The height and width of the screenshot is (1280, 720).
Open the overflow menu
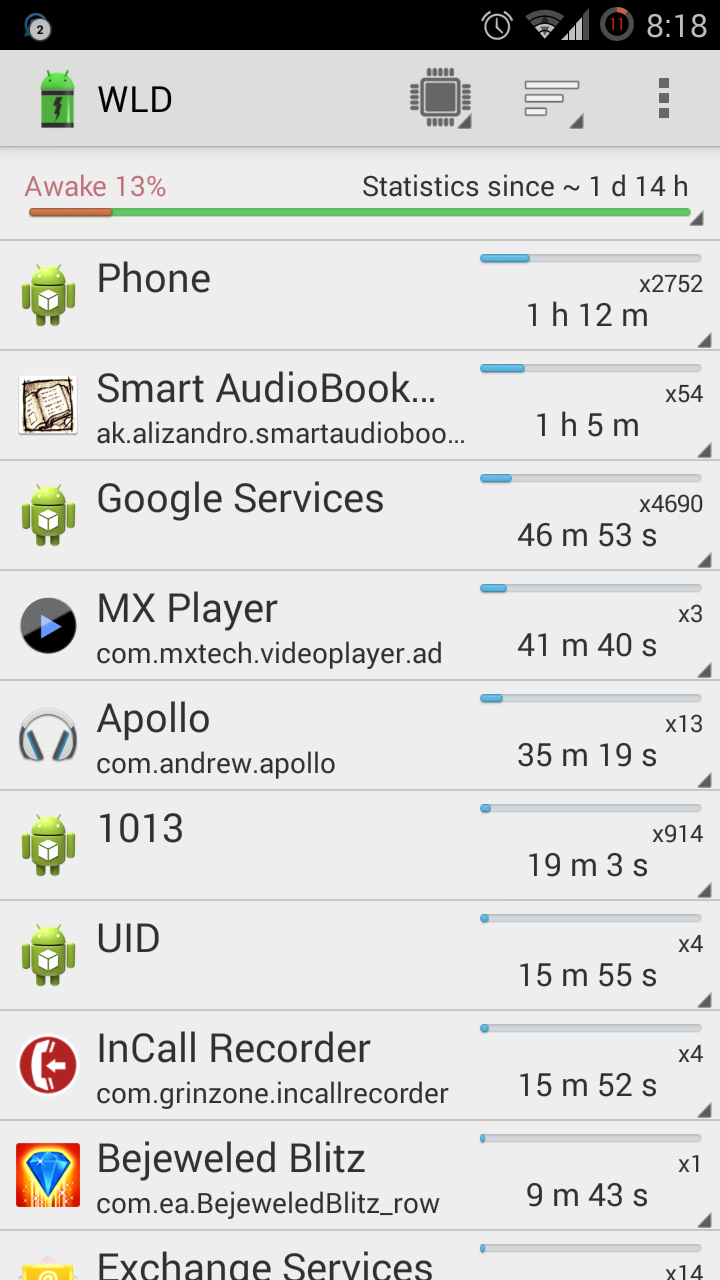pyautogui.click(x=663, y=99)
